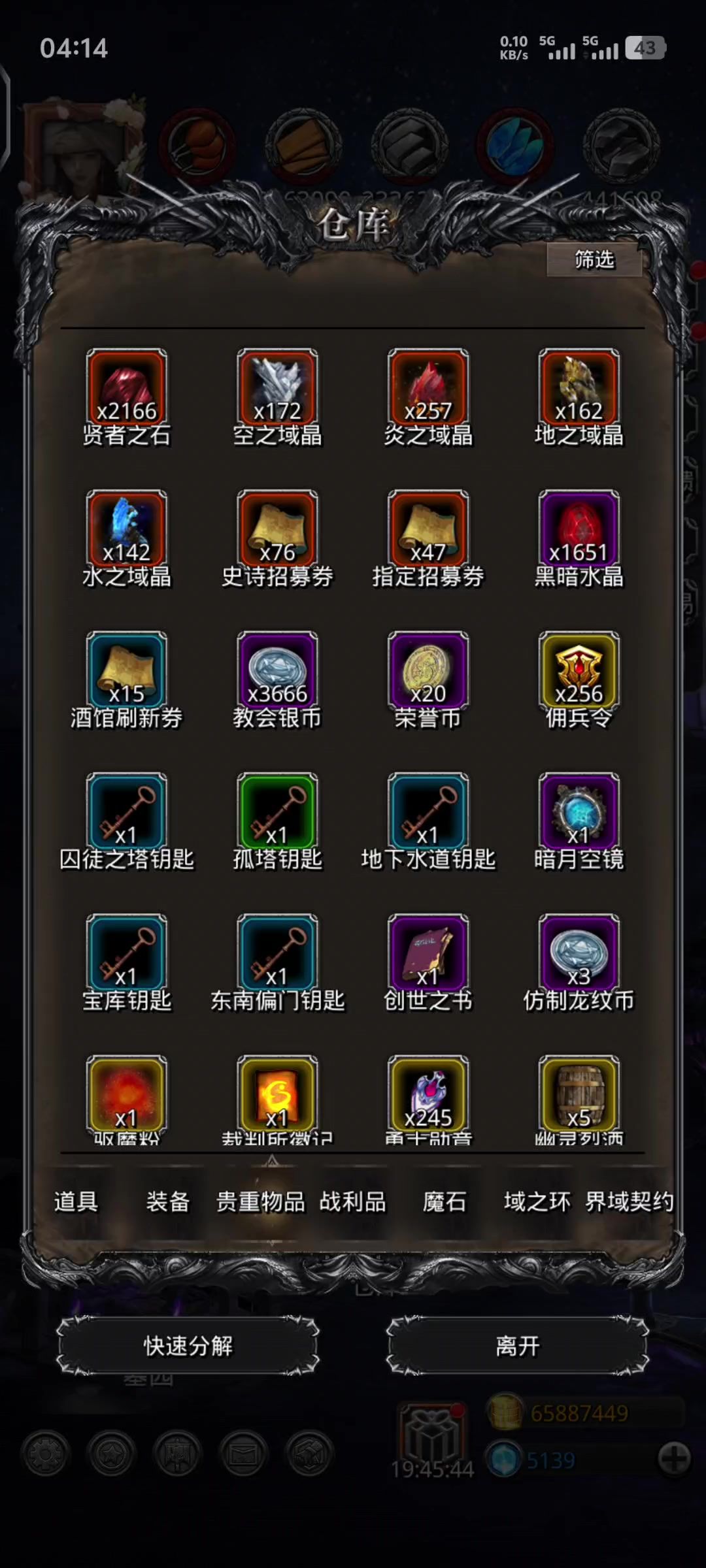Open the 界域契约 tab

point(629,1201)
